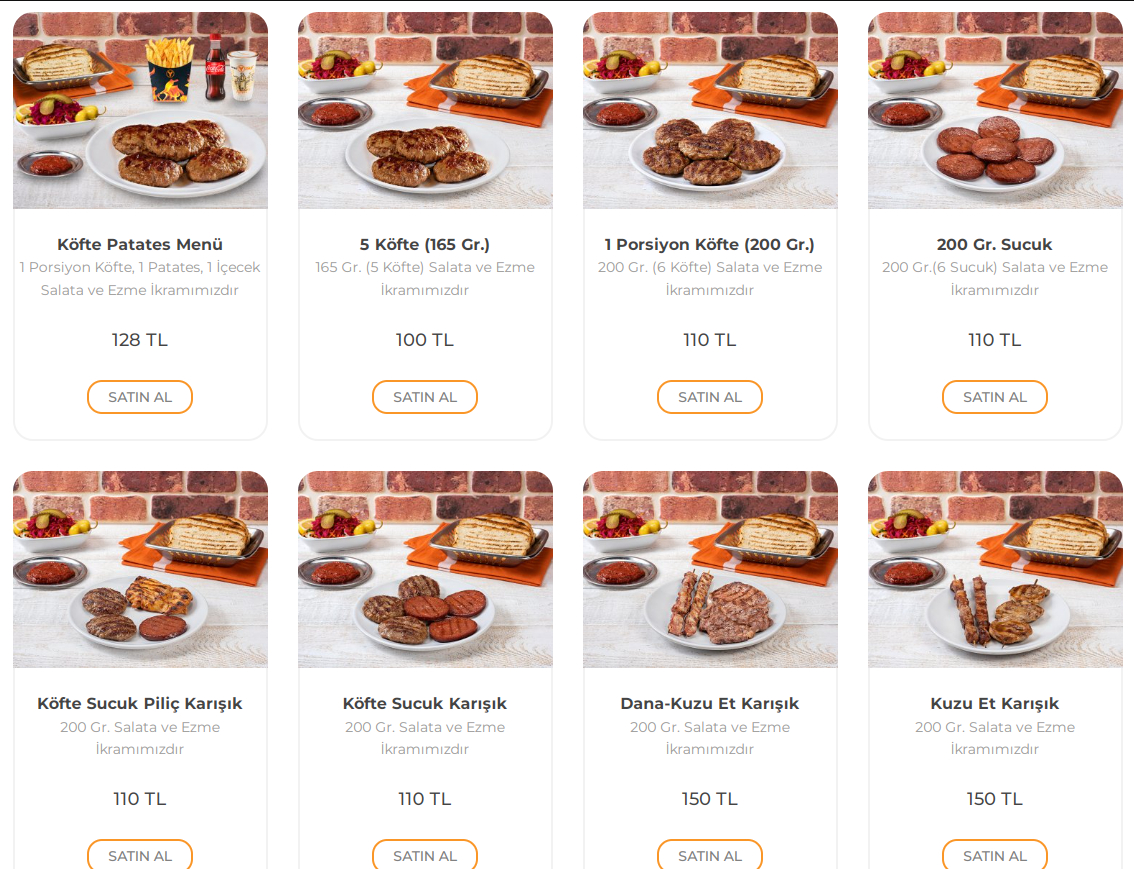View the Kuzu Et Karışık image
The image size is (1134, 869).
(x=995, y=569)
